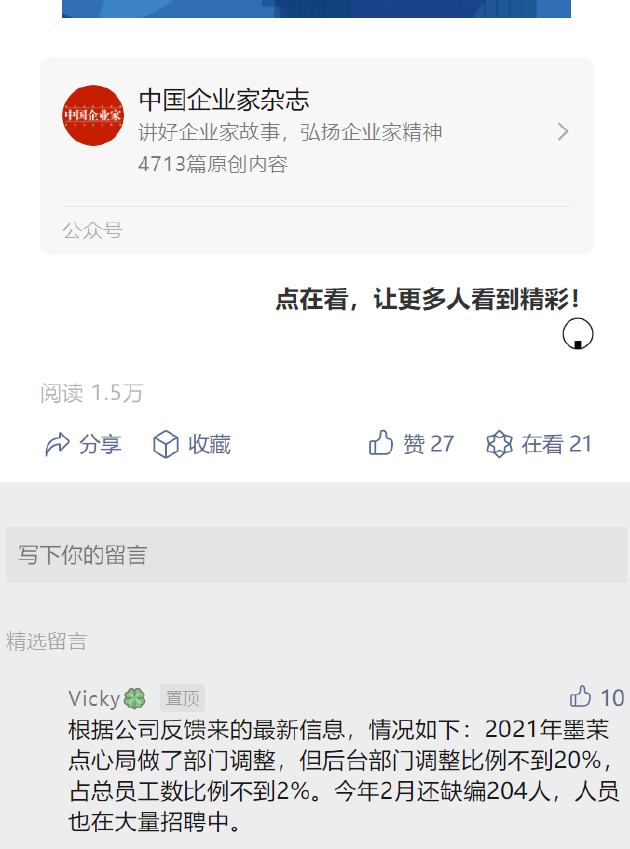
Task: Like the article with 赞 27
Action: [411, 444]
